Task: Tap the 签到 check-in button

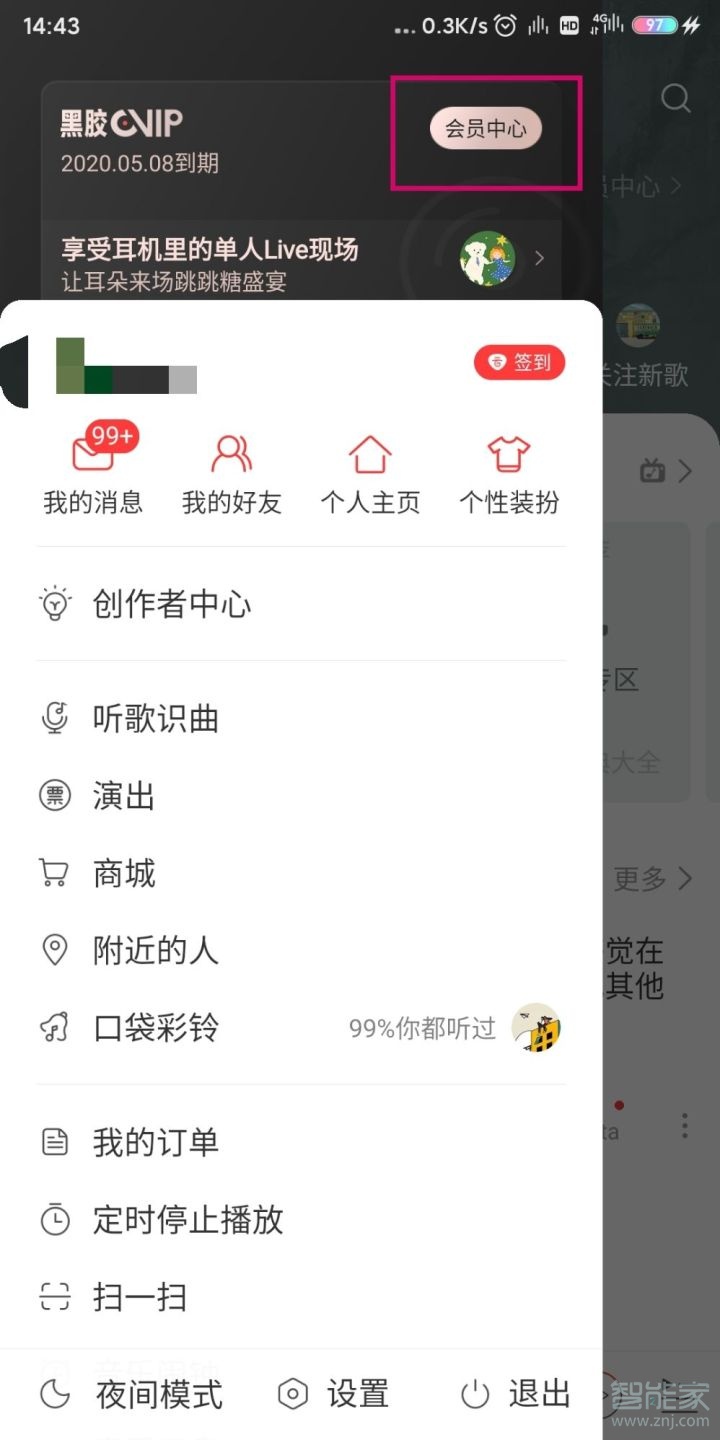Action: pos(519,363)
